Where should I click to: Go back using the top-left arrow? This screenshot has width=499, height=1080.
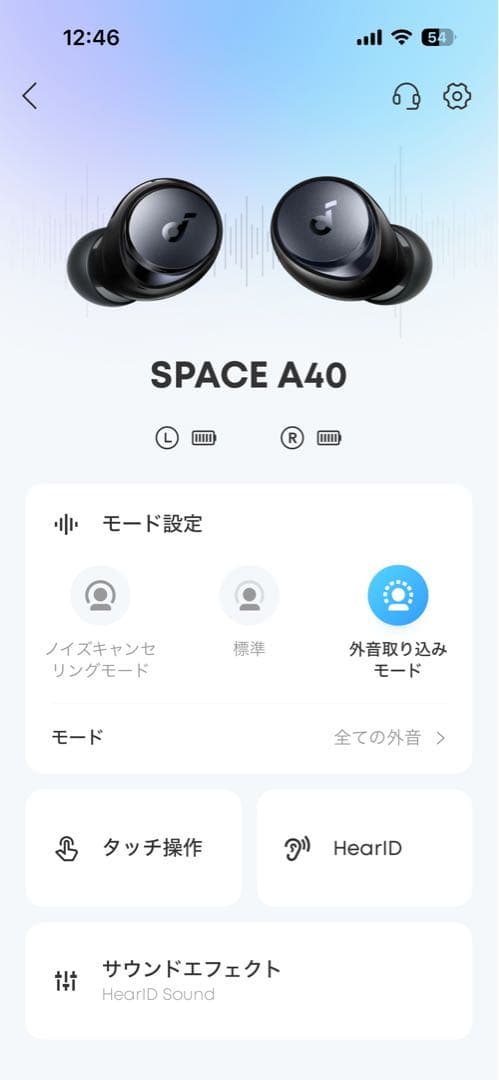pyautogui.click(x=30, y=96)
